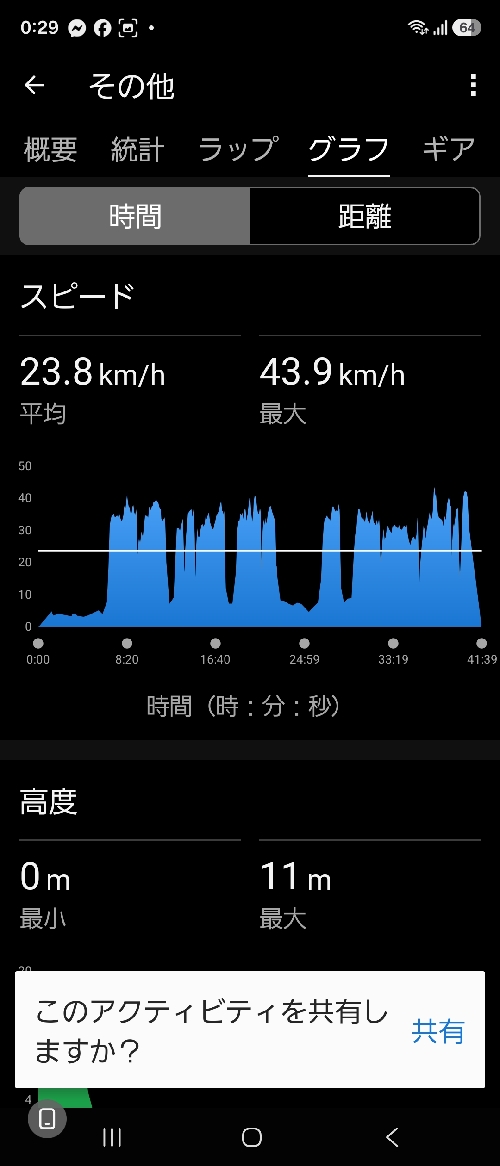Switch graphs to 距離 view
Viewport: 500px width, 1166px height.
pos(365,216)
